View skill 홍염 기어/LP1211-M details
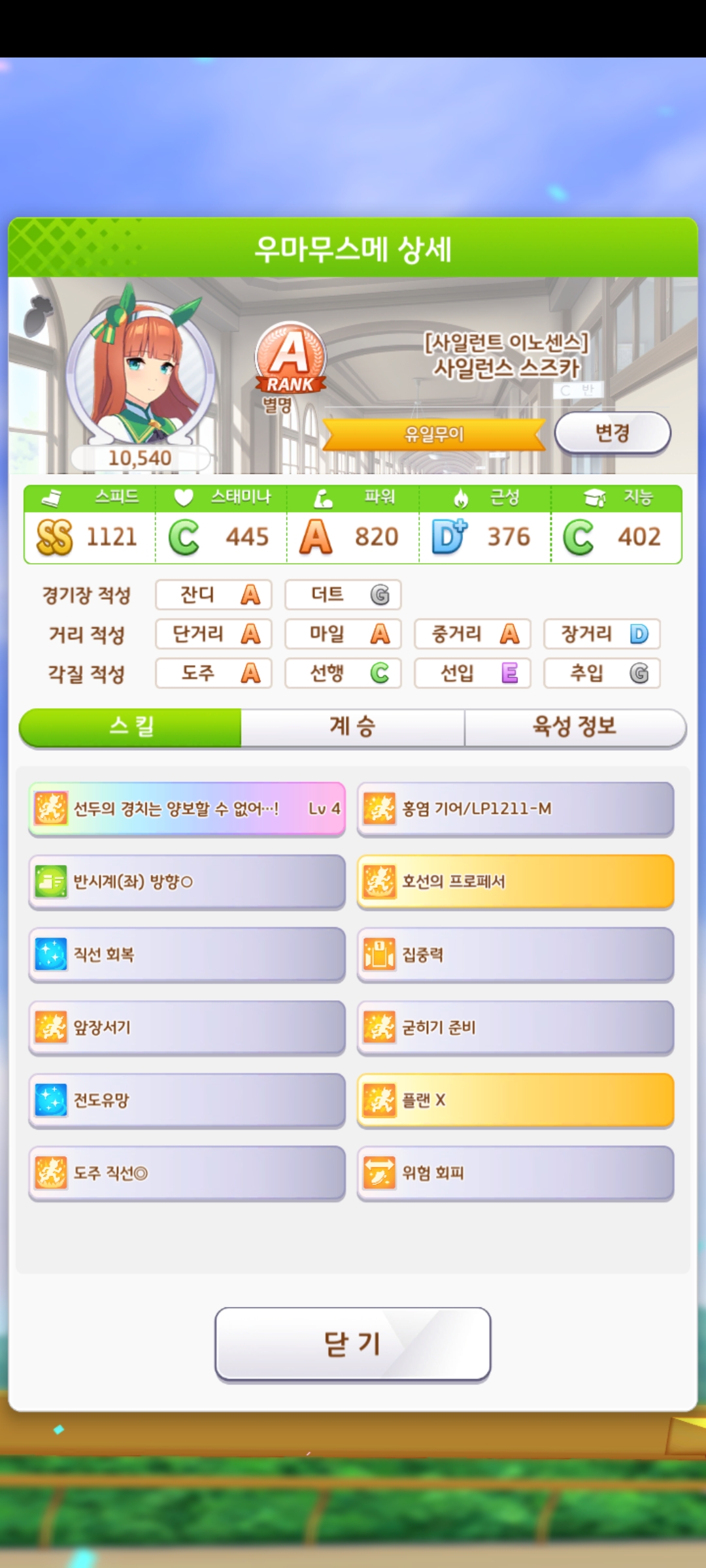706x1568 pixels. pos(515,809)
